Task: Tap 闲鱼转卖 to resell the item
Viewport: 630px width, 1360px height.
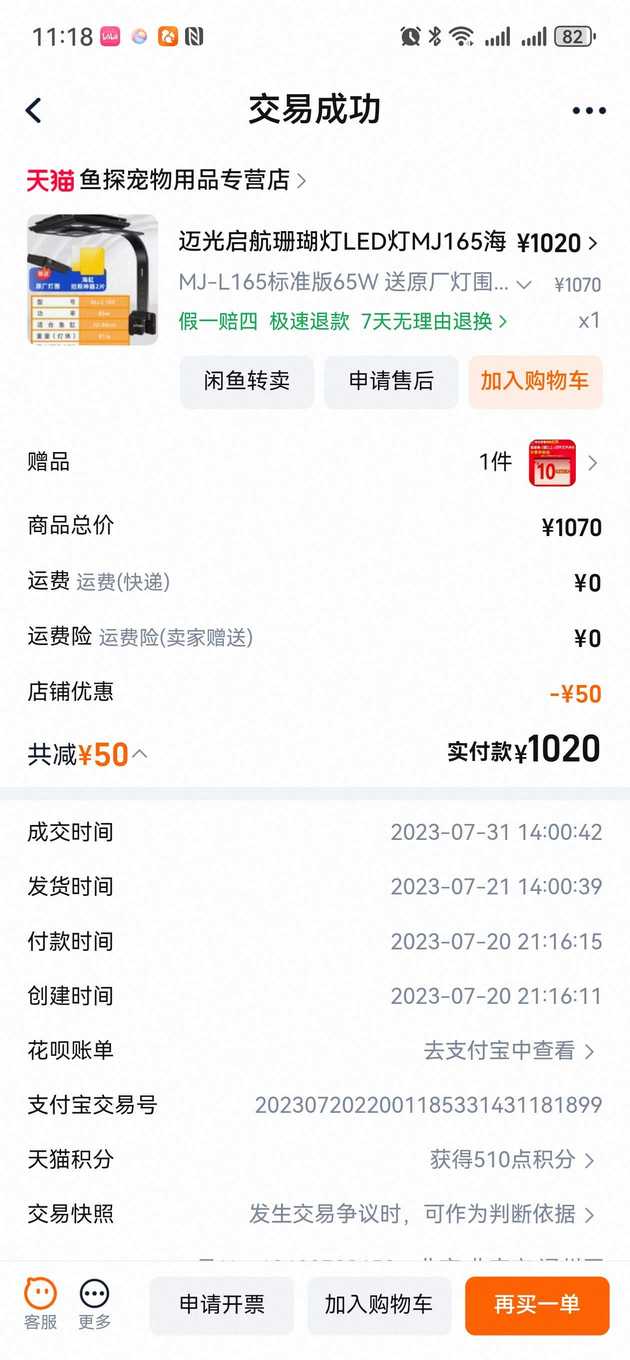Action: (x=247, y=381)
